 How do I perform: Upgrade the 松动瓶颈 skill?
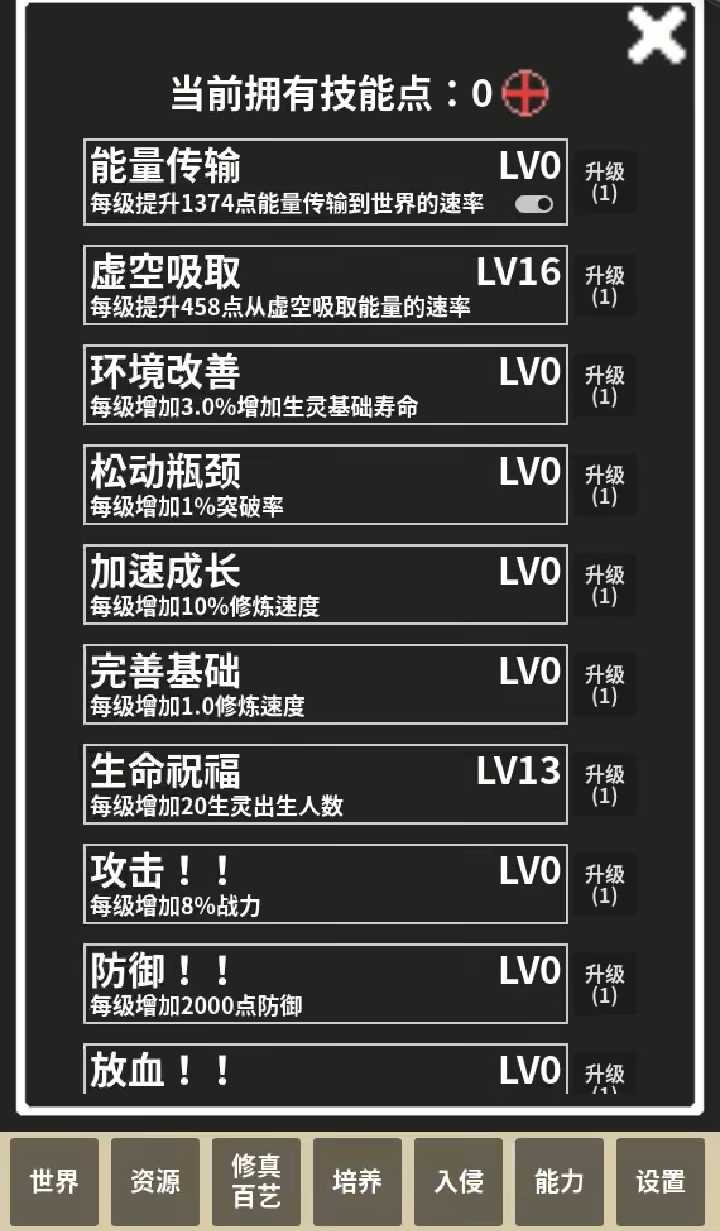[604, 485]
